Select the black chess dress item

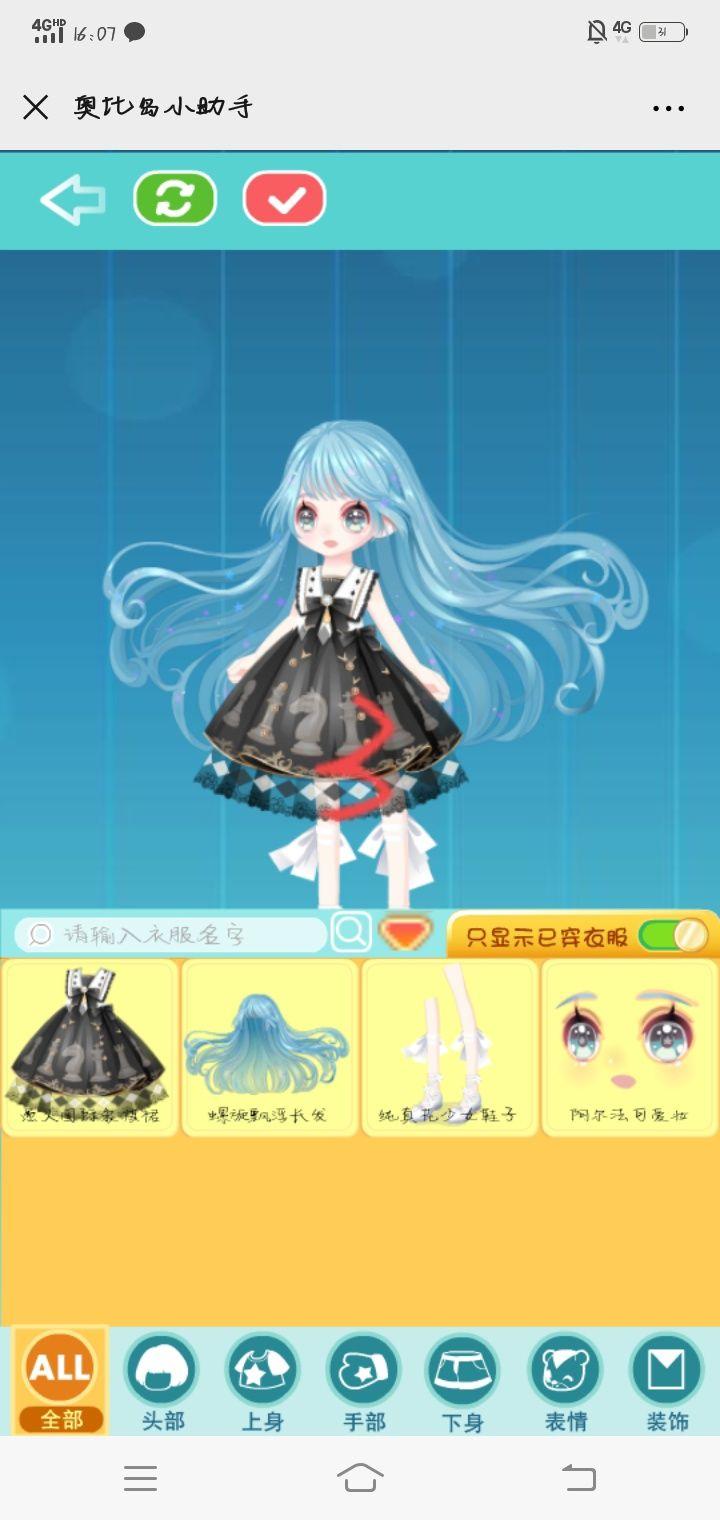[90, 1046]
